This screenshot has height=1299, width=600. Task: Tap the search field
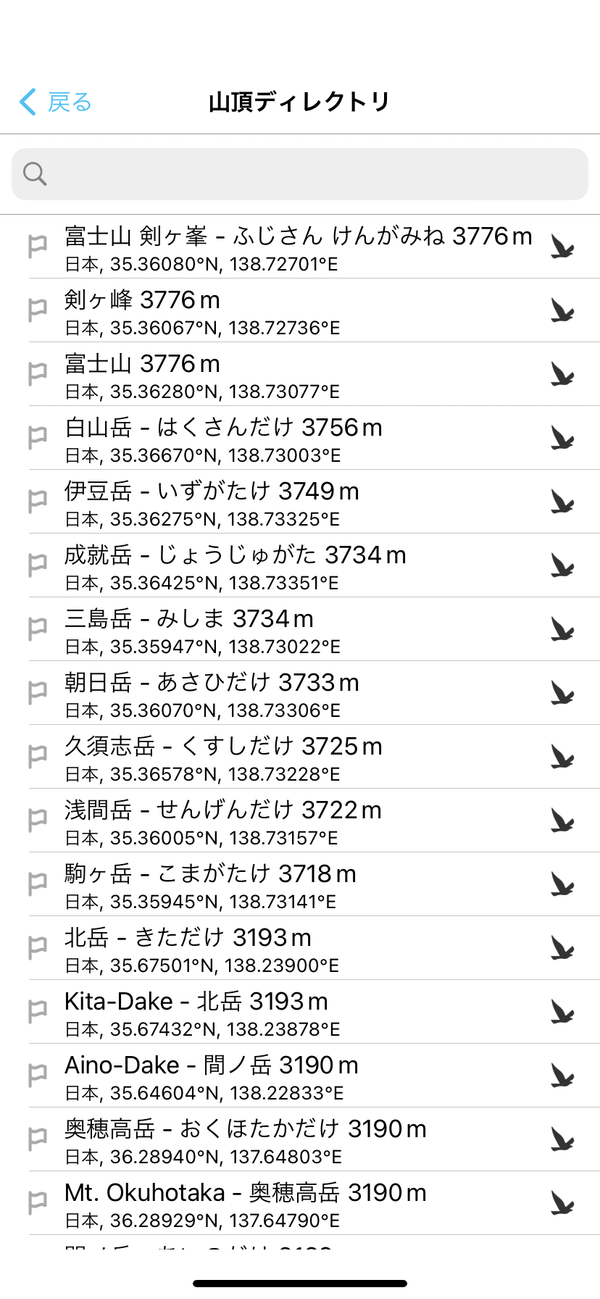point(300,174)
